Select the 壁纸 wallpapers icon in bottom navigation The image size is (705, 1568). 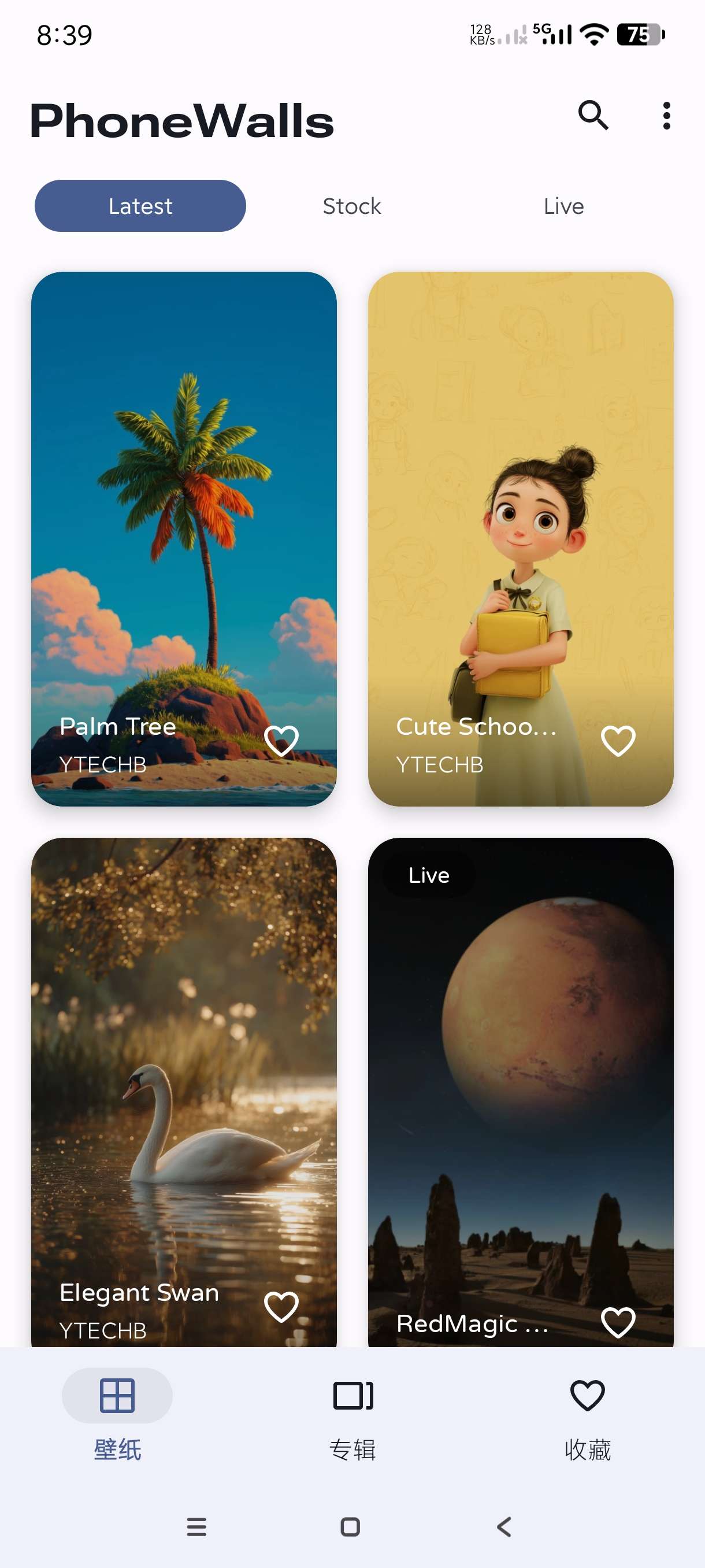(x=117, y=1396)
